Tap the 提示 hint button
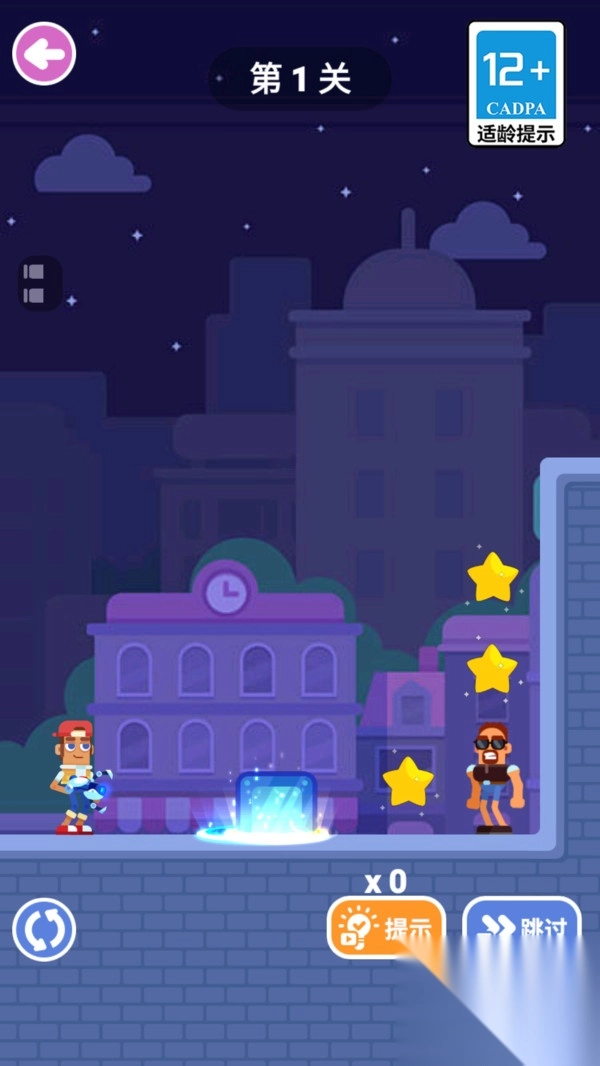Screen dimensions: 600x1066 (386, 927)
